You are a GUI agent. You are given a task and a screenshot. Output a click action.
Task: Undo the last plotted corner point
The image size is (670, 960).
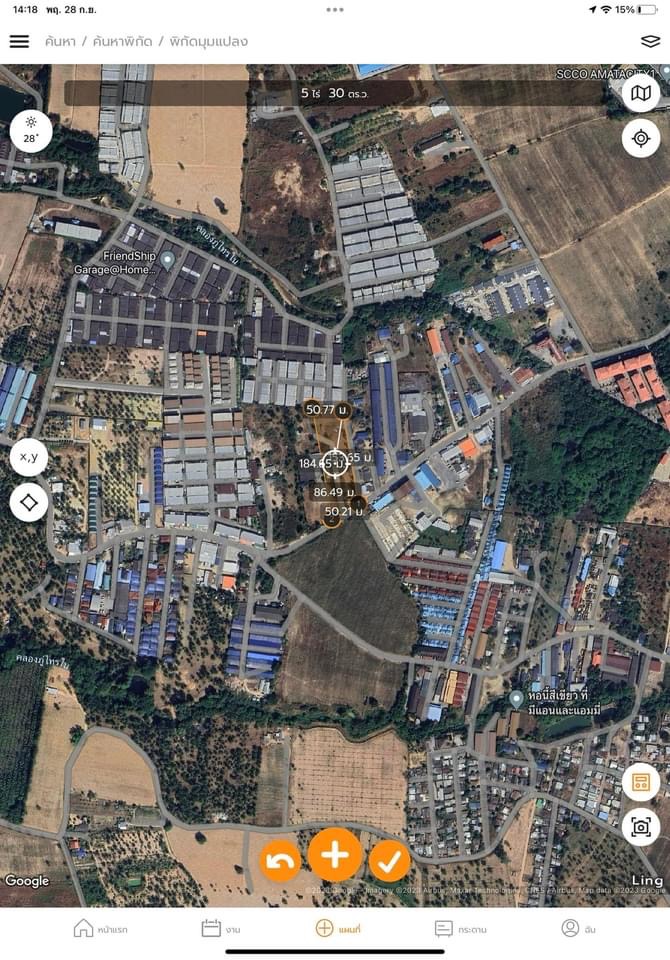[x=281, y=861]
